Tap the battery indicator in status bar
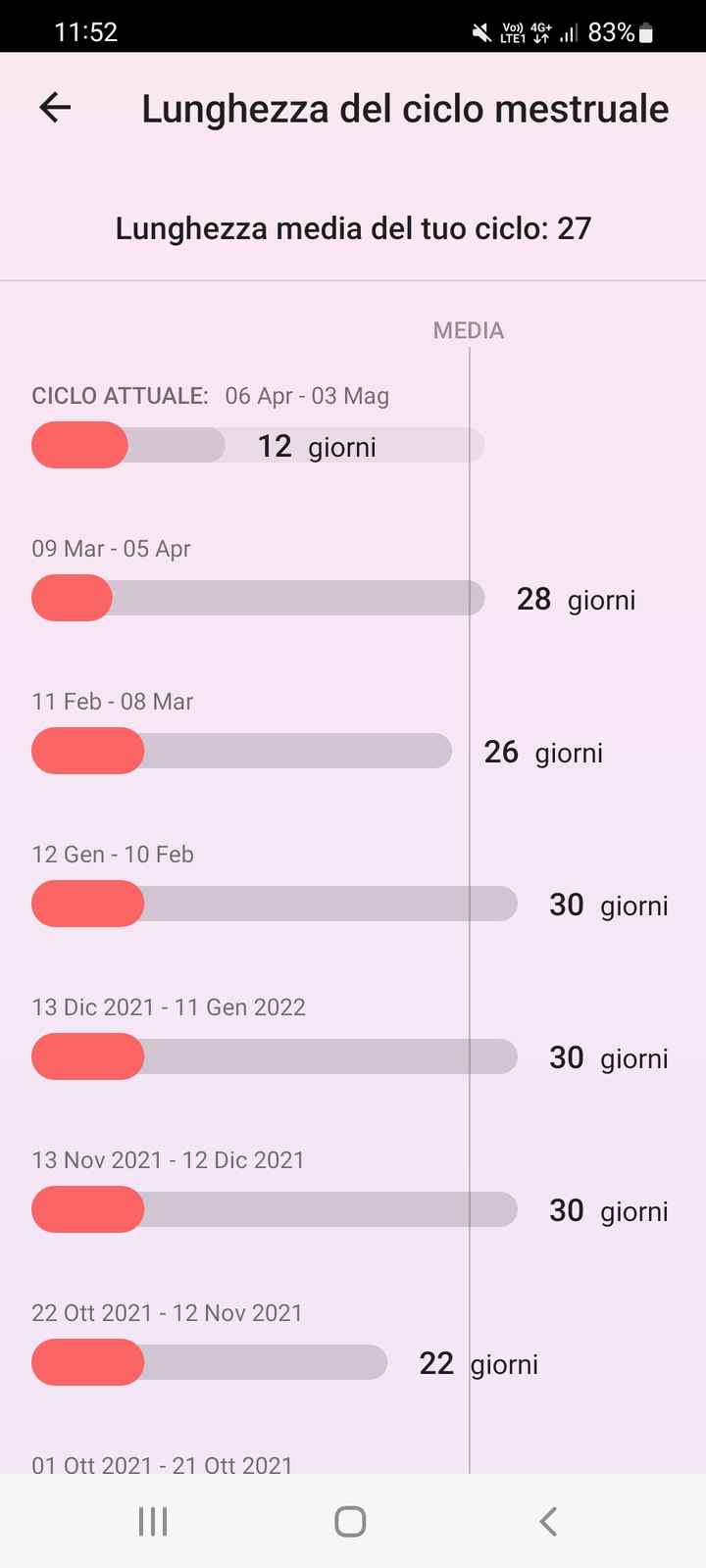Viewport: 706px width, 1568px height. (645, 31)
